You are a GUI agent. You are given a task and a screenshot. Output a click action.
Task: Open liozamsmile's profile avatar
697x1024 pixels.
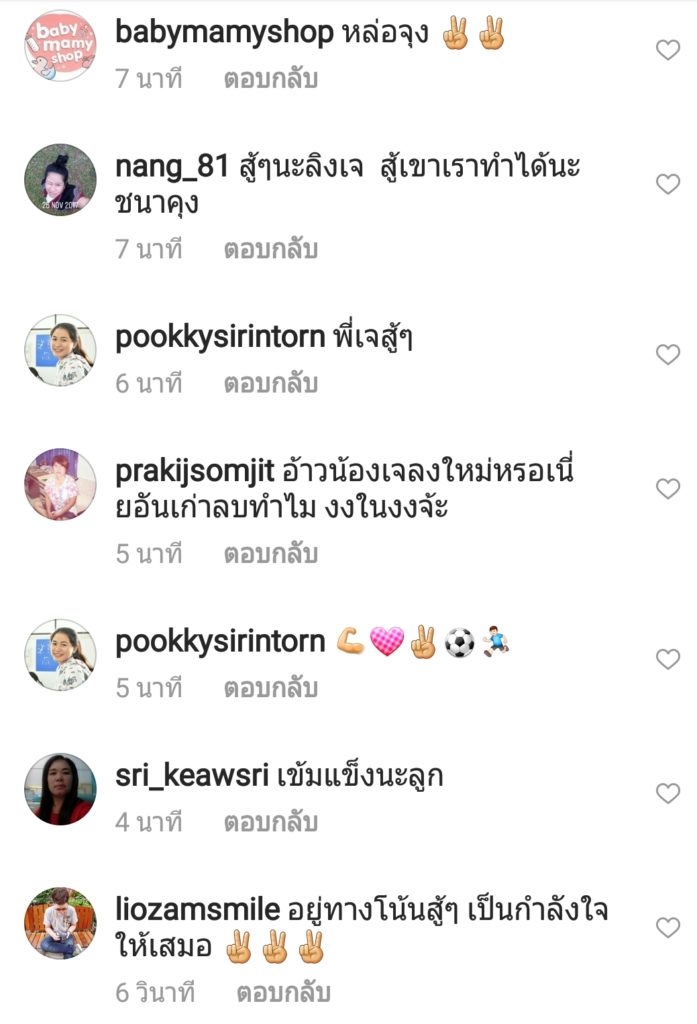(x=60, y=923)
